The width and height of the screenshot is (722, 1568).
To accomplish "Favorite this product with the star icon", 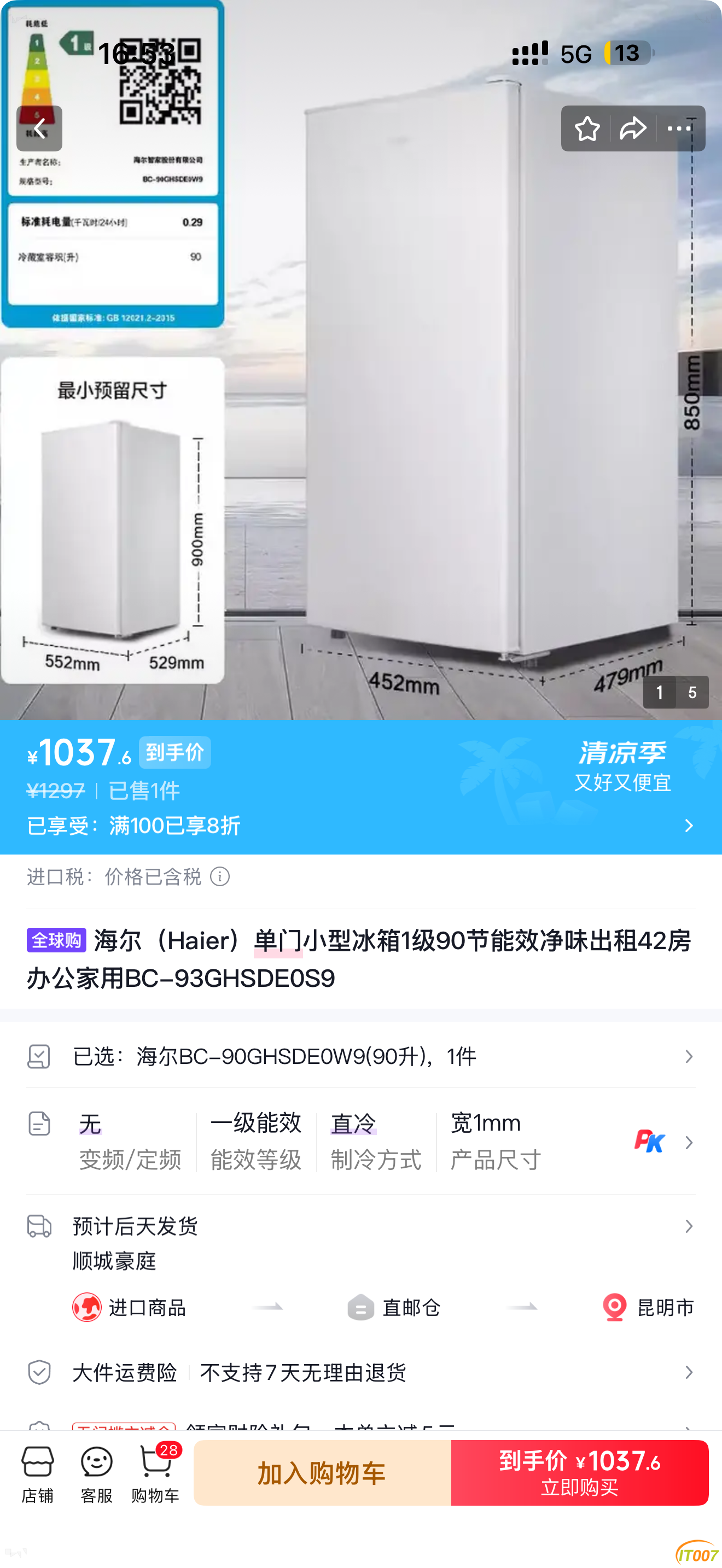I will pyautogui.click(x=587, y=128).
